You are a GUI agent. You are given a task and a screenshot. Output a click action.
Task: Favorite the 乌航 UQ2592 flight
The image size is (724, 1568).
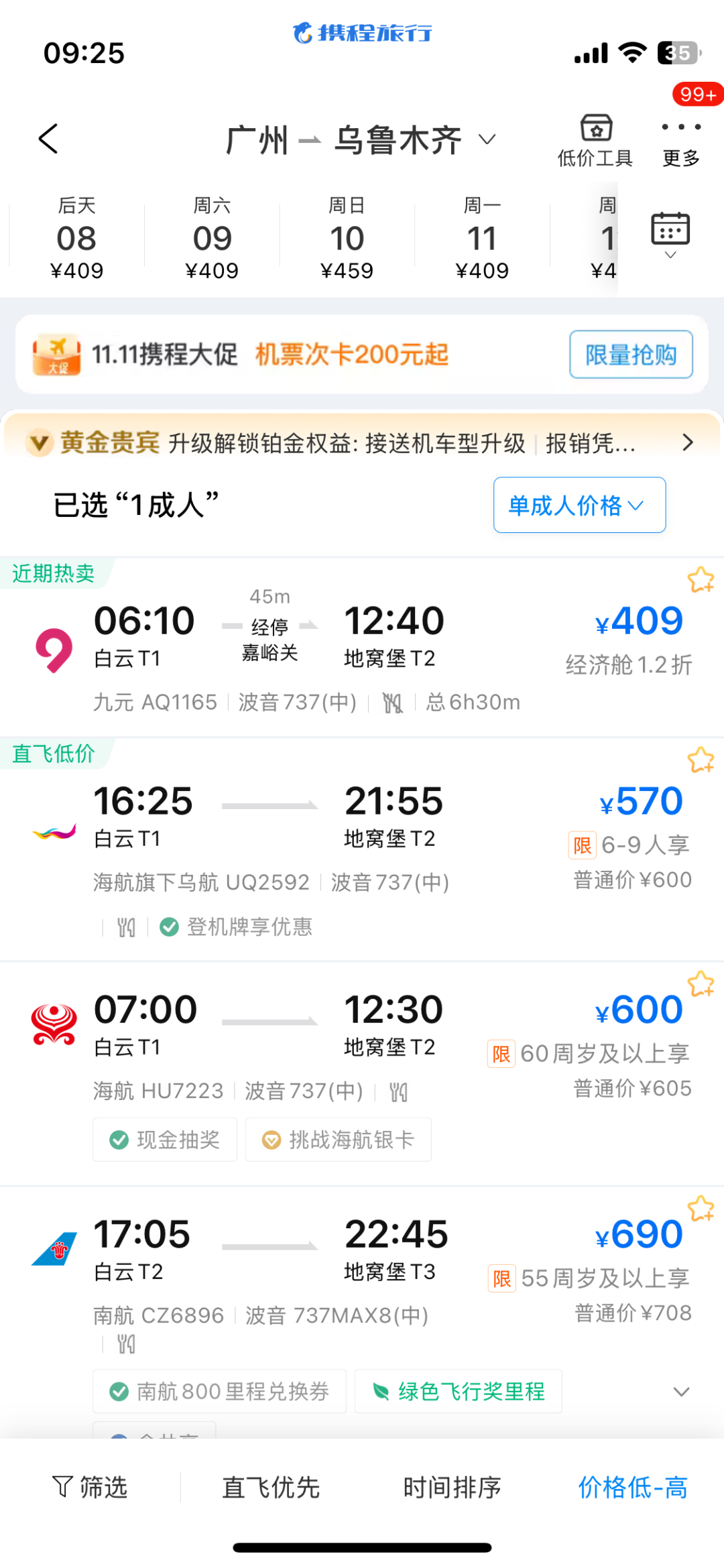tap(701, 760)
